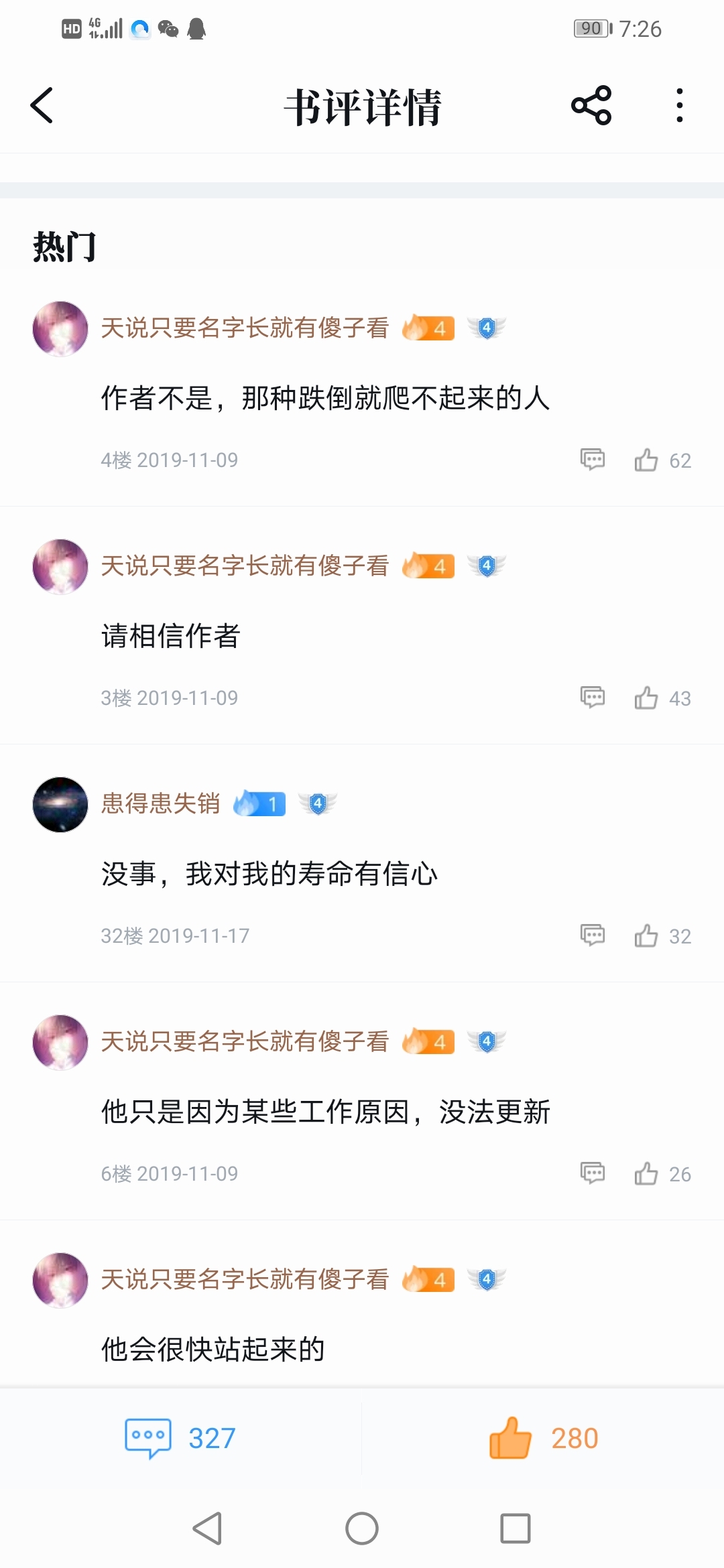The image size is (724, 1568).
Task: Reply to the 3楼 comment
Action: click(x=593, y=698)
